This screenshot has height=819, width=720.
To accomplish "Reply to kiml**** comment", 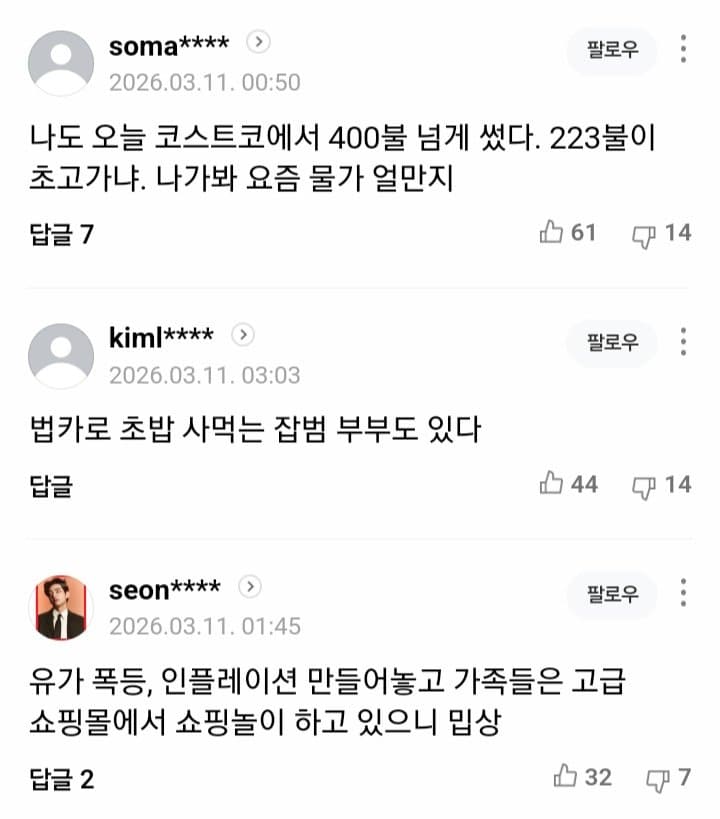I will pyautogui.click(x=51, y=486).
